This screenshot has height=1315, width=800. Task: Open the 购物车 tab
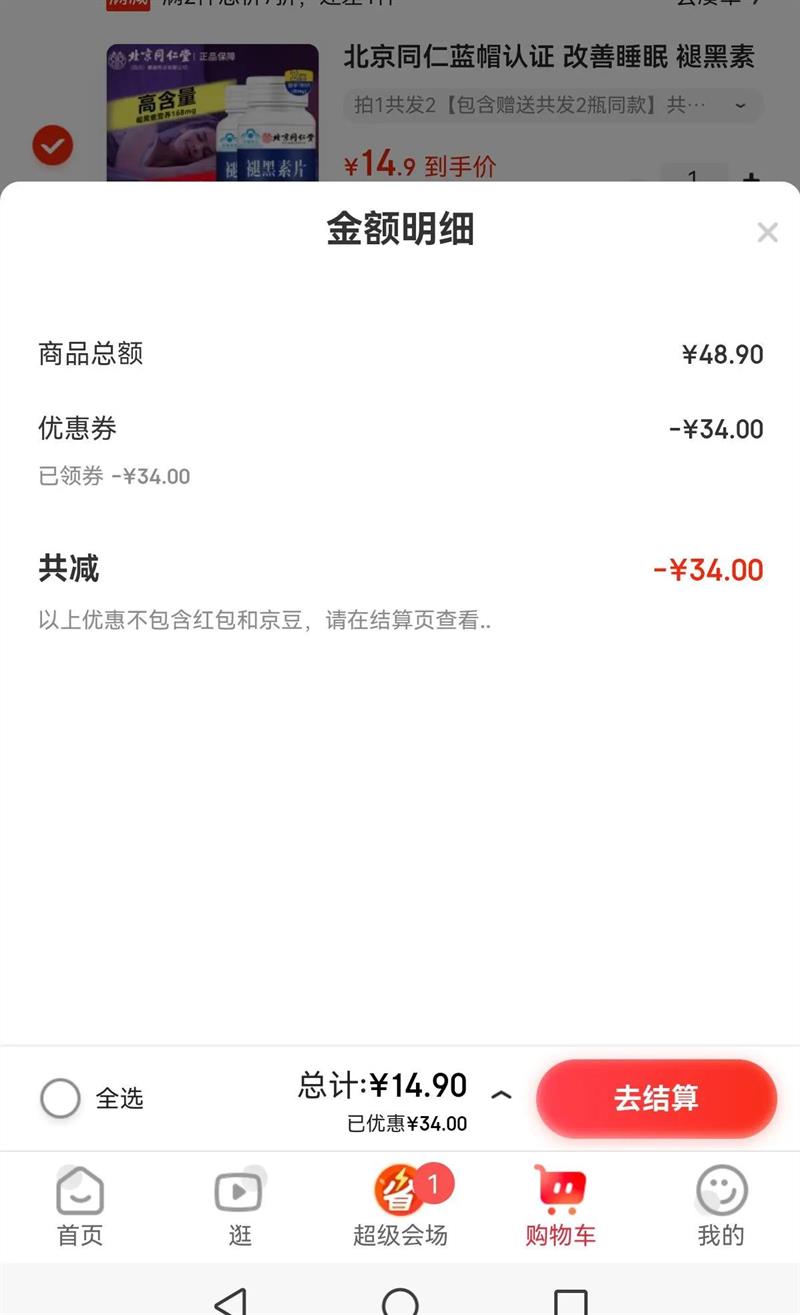click(560, 1207)
